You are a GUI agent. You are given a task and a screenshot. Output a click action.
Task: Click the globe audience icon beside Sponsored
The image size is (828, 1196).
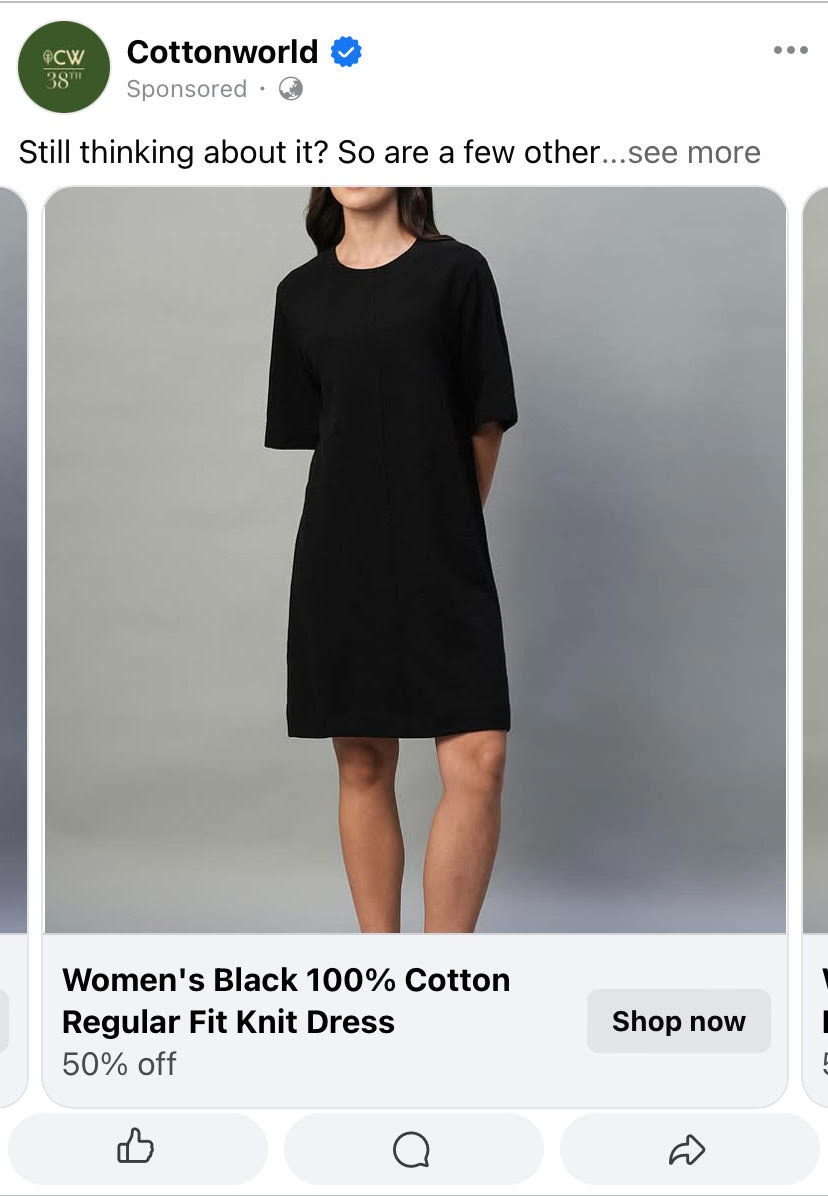coord(290,89)
